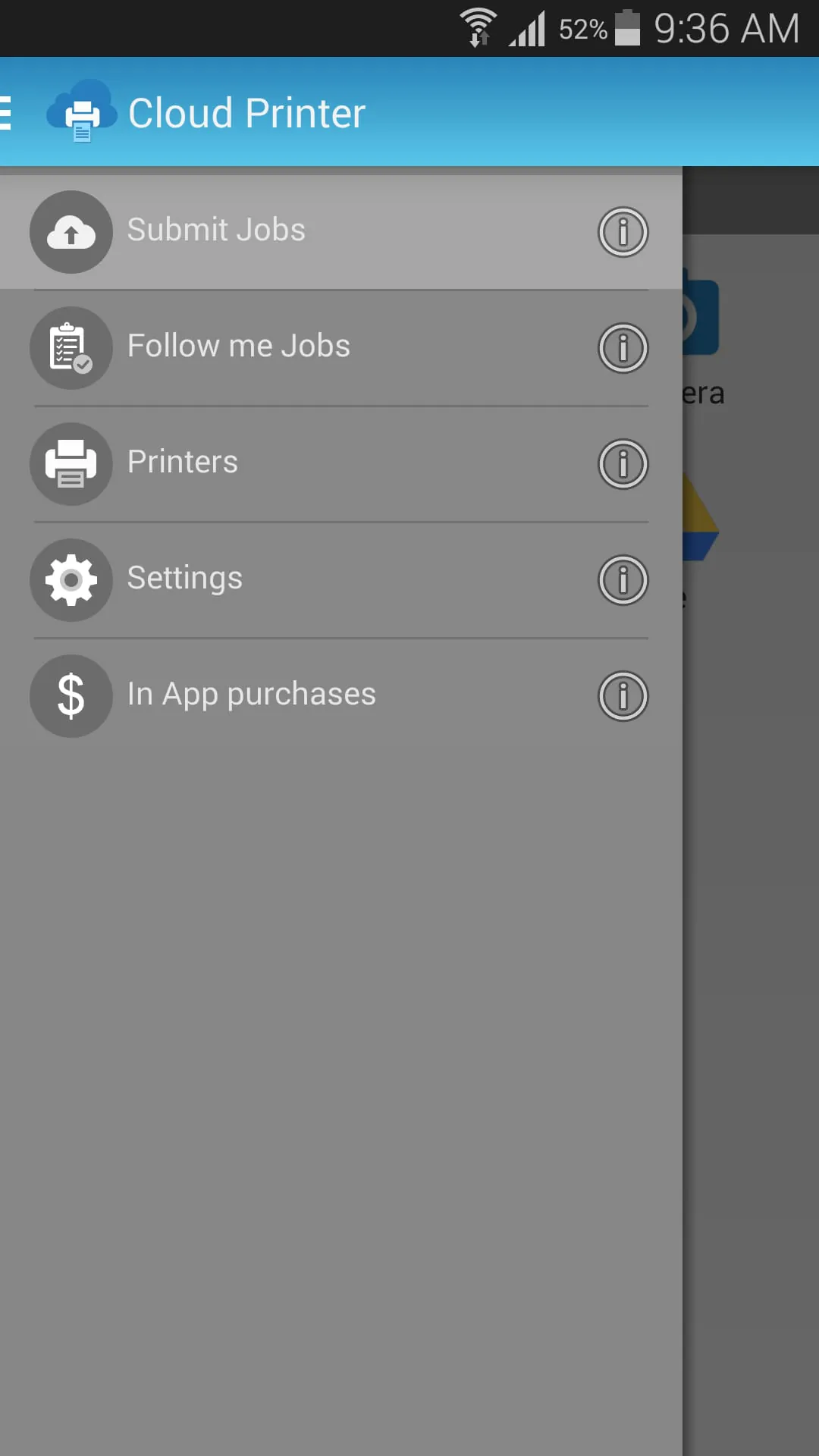Open Settings
Screen dimensions: 819x1456
coord(185,579)
